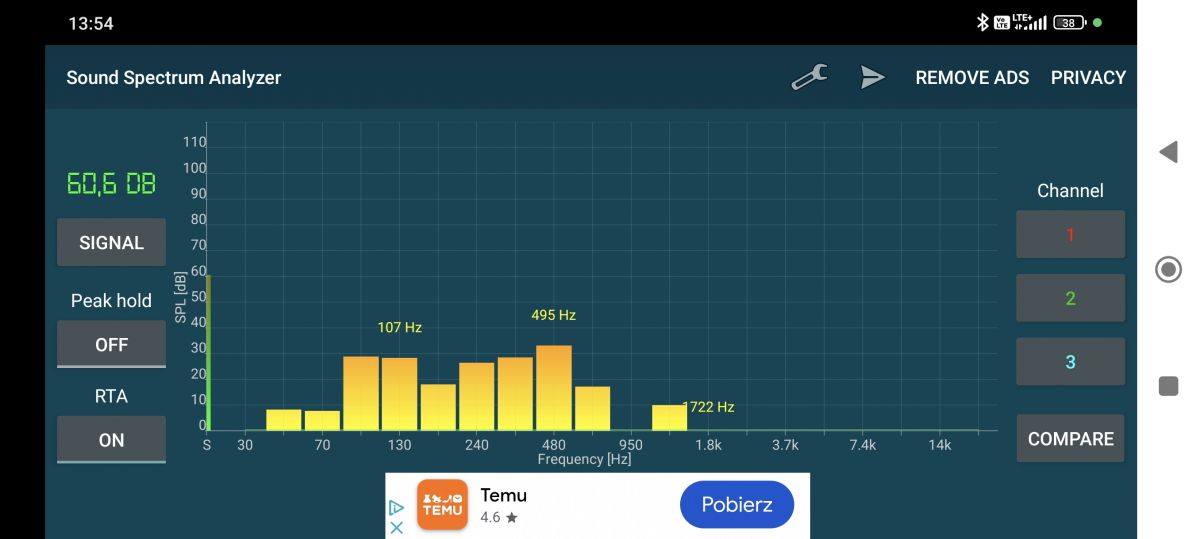Tap the system home button

1168,269
